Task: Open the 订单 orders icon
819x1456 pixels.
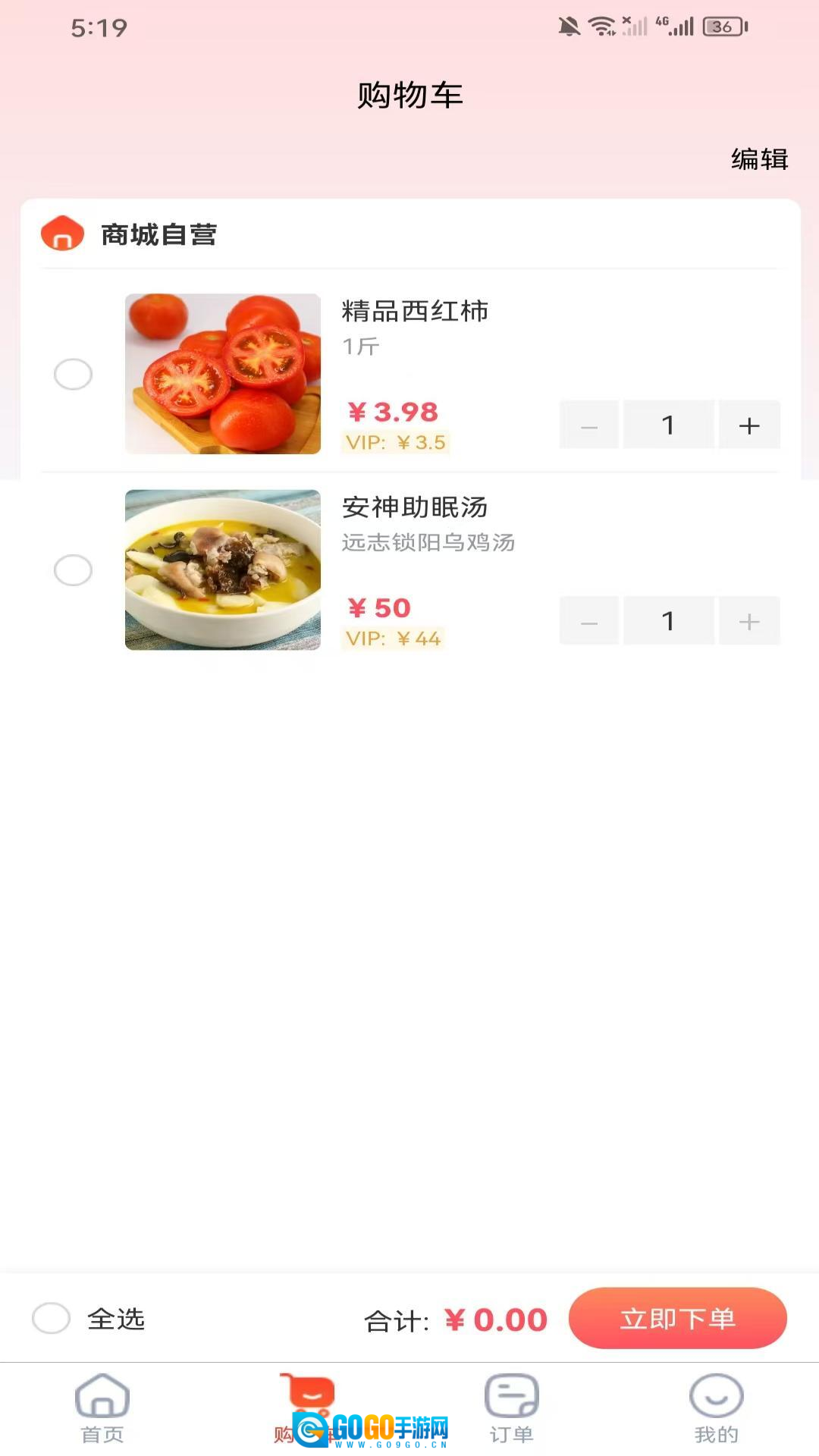Action: coord(510,1399)
